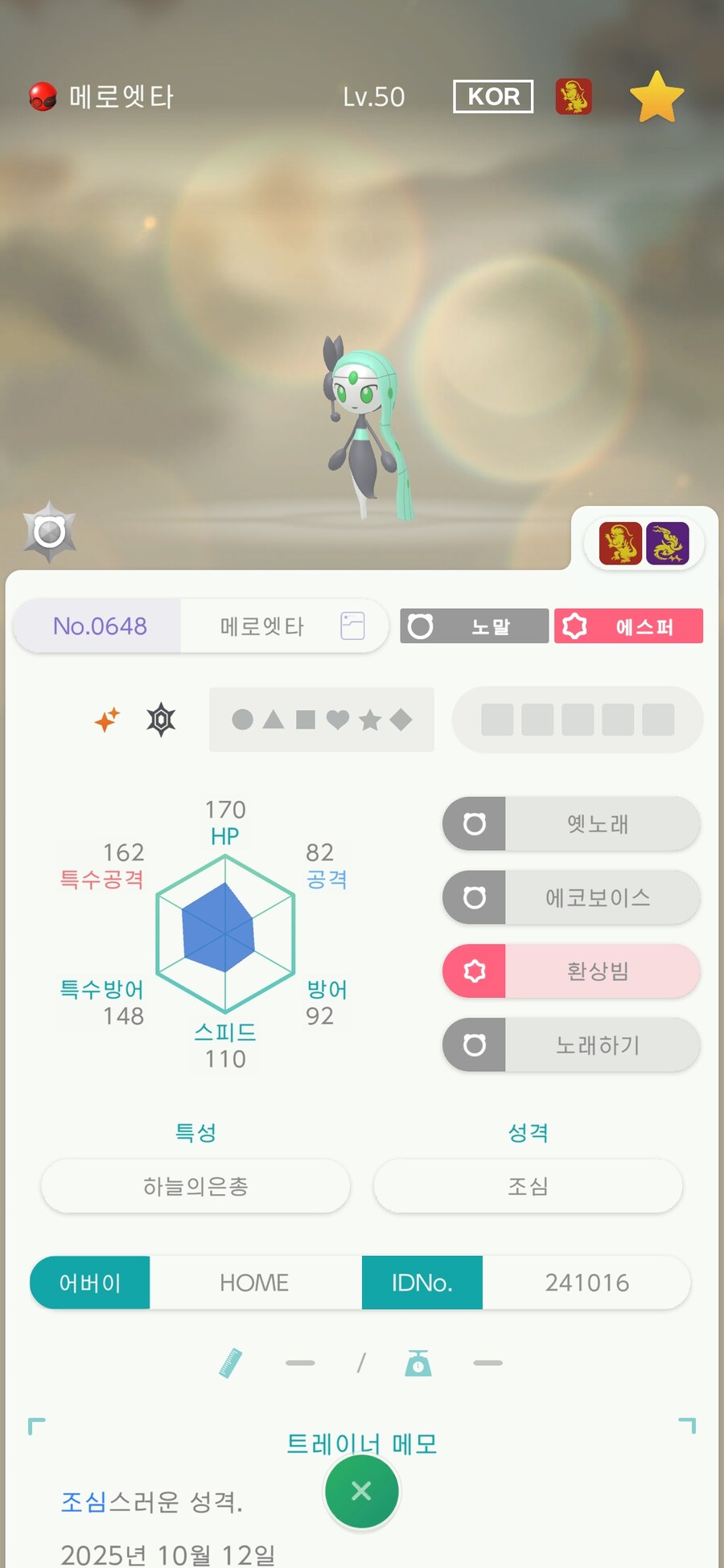The height and width of the screenshot is (1568, 724).
Task: Open the nature 조심 description
Action: coord(528,1186)
